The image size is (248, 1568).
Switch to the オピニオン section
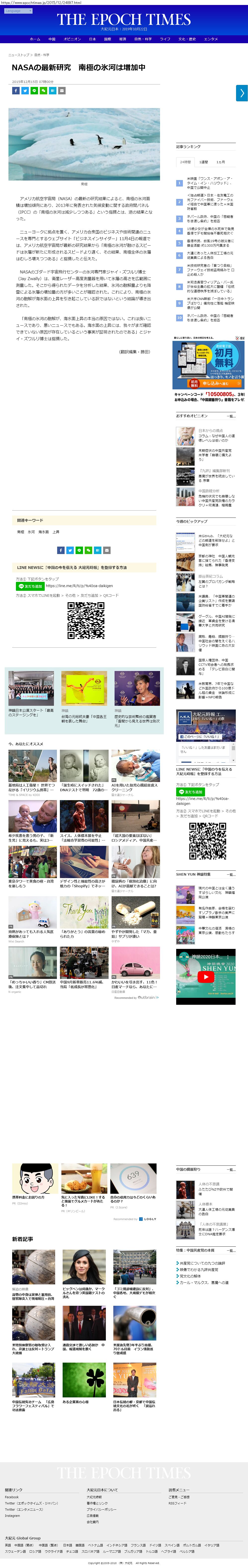(x=72, y=39)
